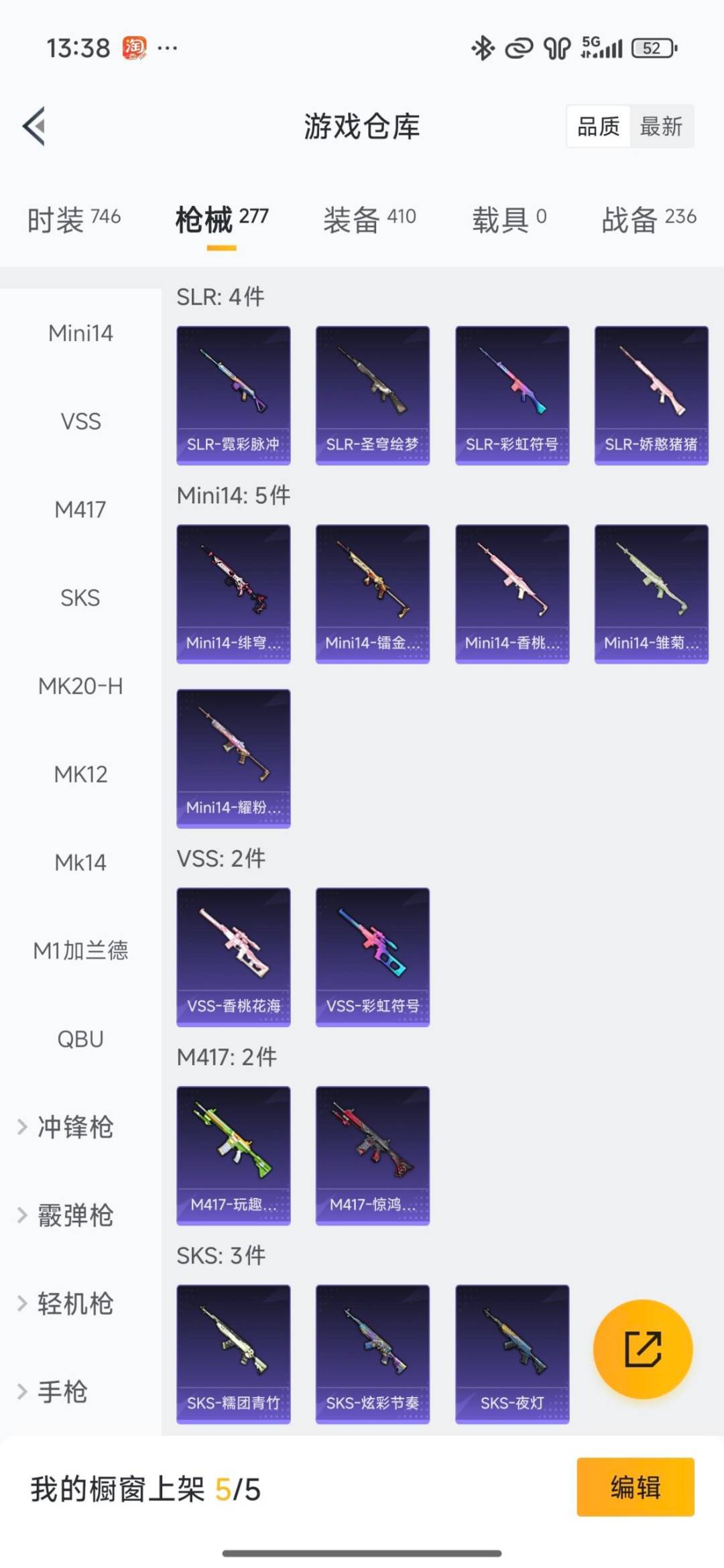The image size is (724, 1568).
Task: Select the QBU sidebar entry
Action: coord(80,1038)
